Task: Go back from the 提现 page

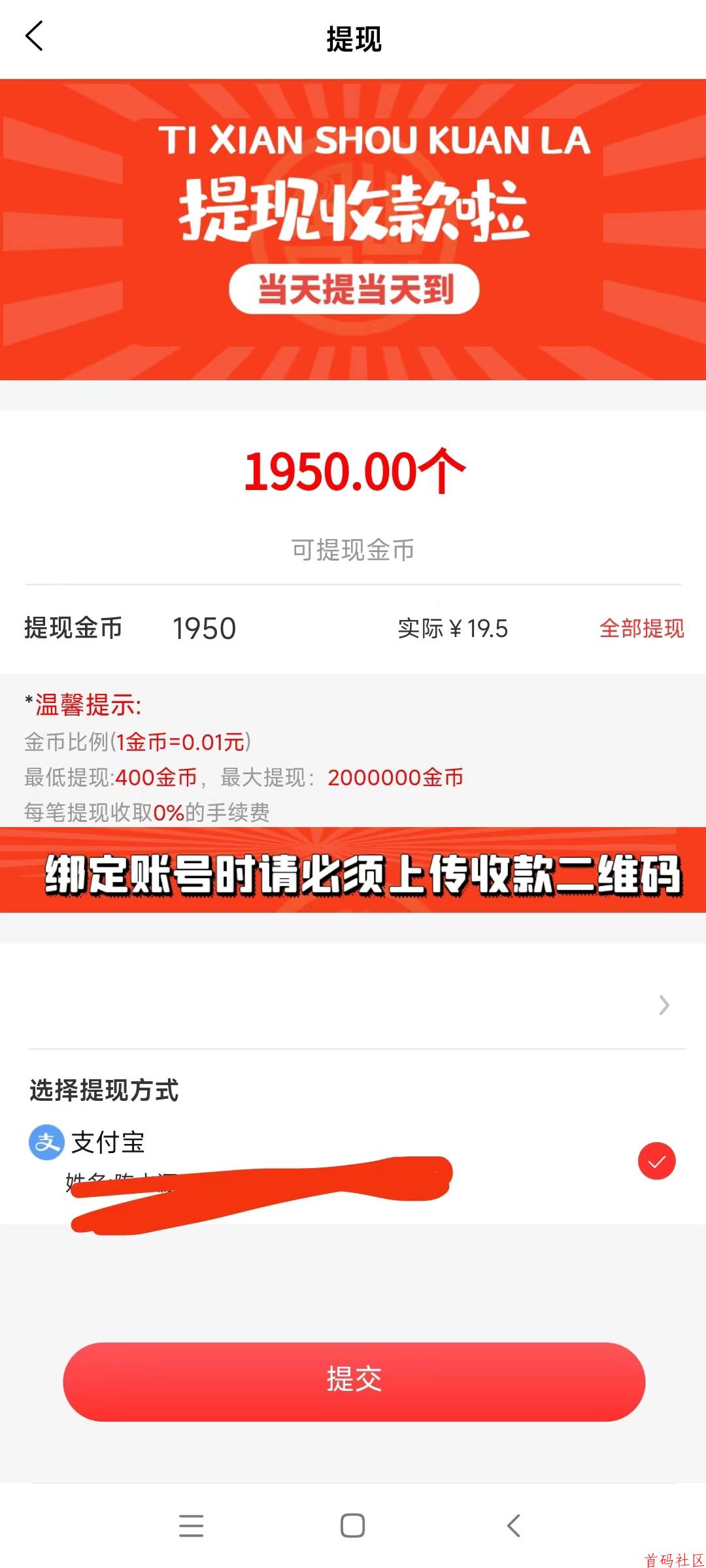Action: tap(34, 37)
